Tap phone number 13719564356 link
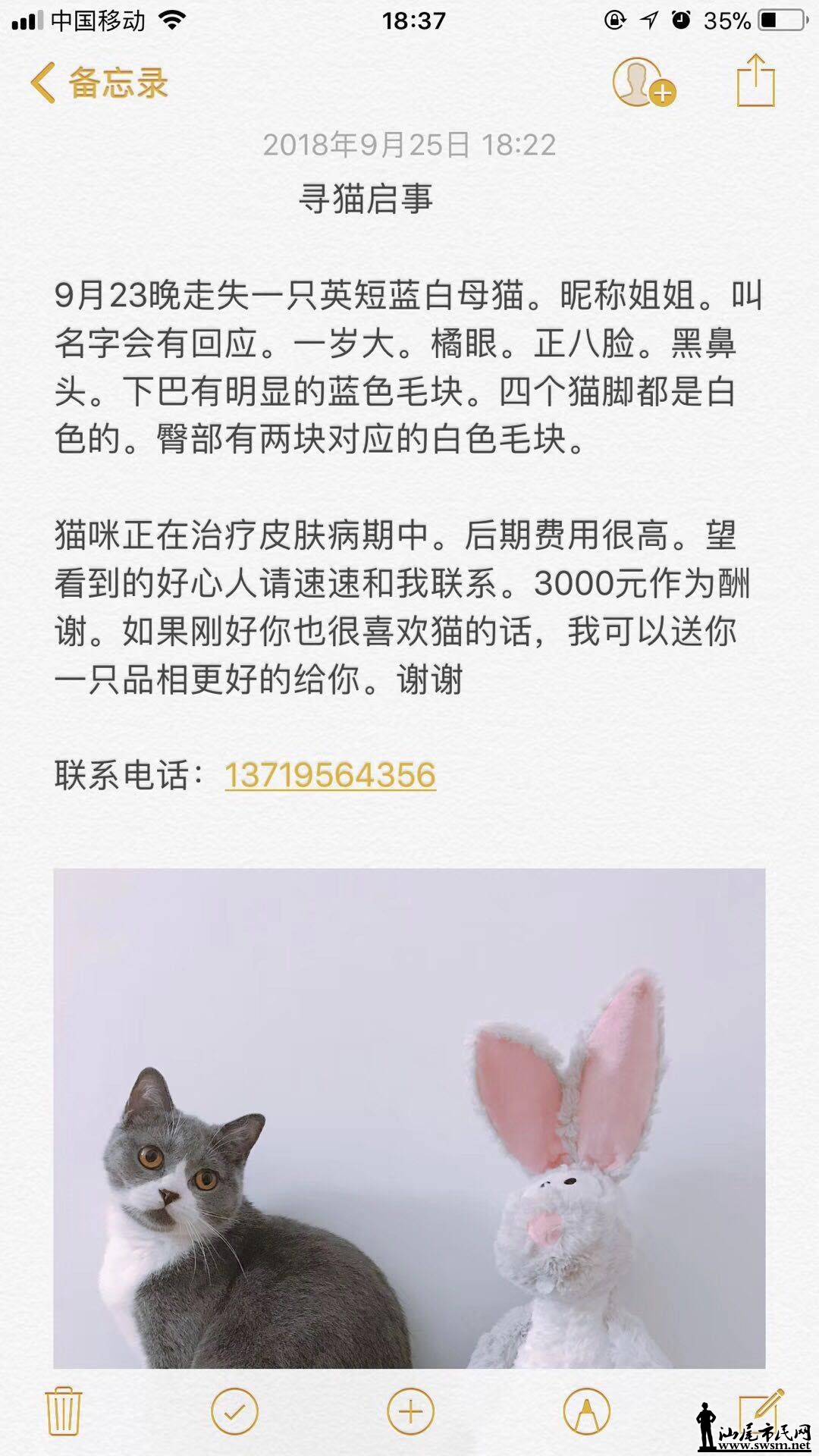Viewport: 819px width, 1456px height. tap(330, 775)
